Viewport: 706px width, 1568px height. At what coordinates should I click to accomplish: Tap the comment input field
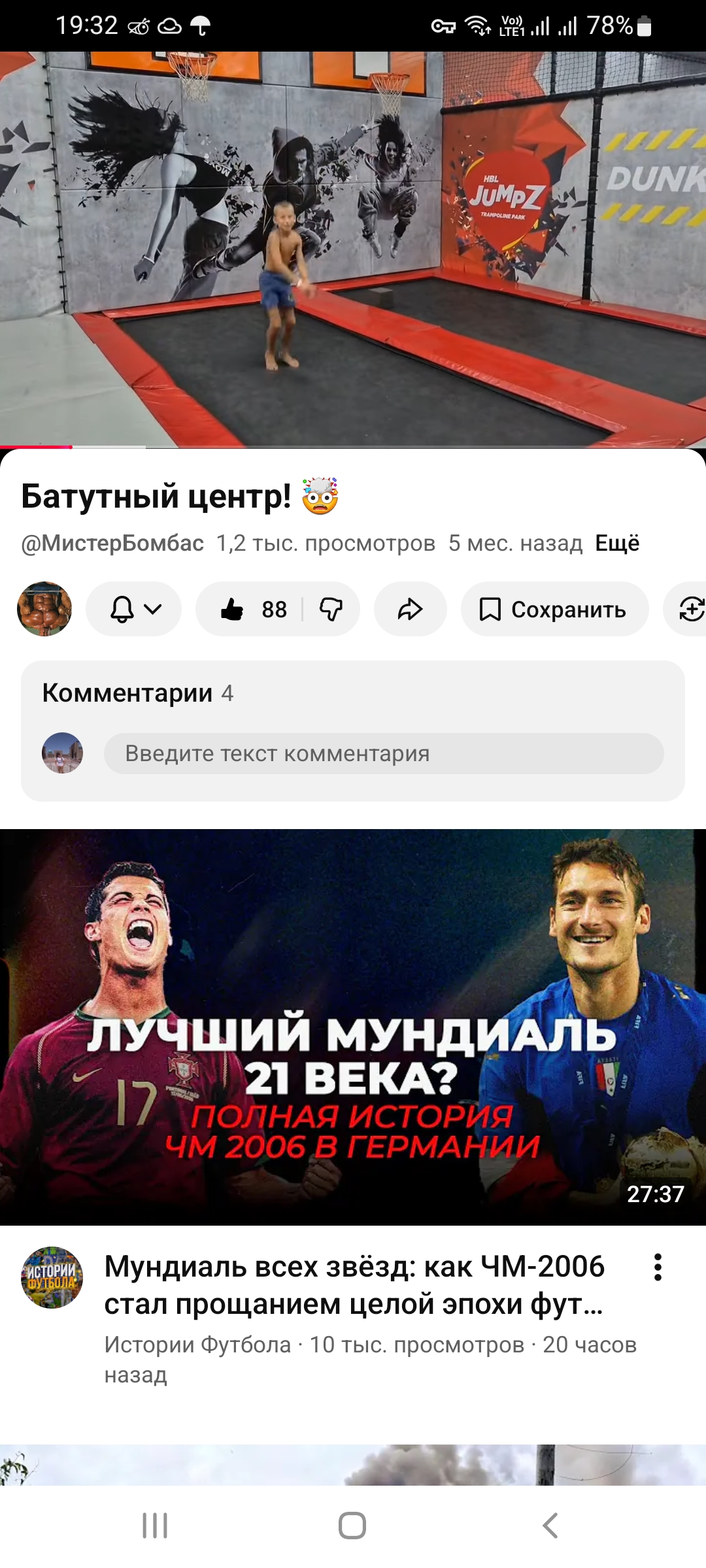point(383,754)
